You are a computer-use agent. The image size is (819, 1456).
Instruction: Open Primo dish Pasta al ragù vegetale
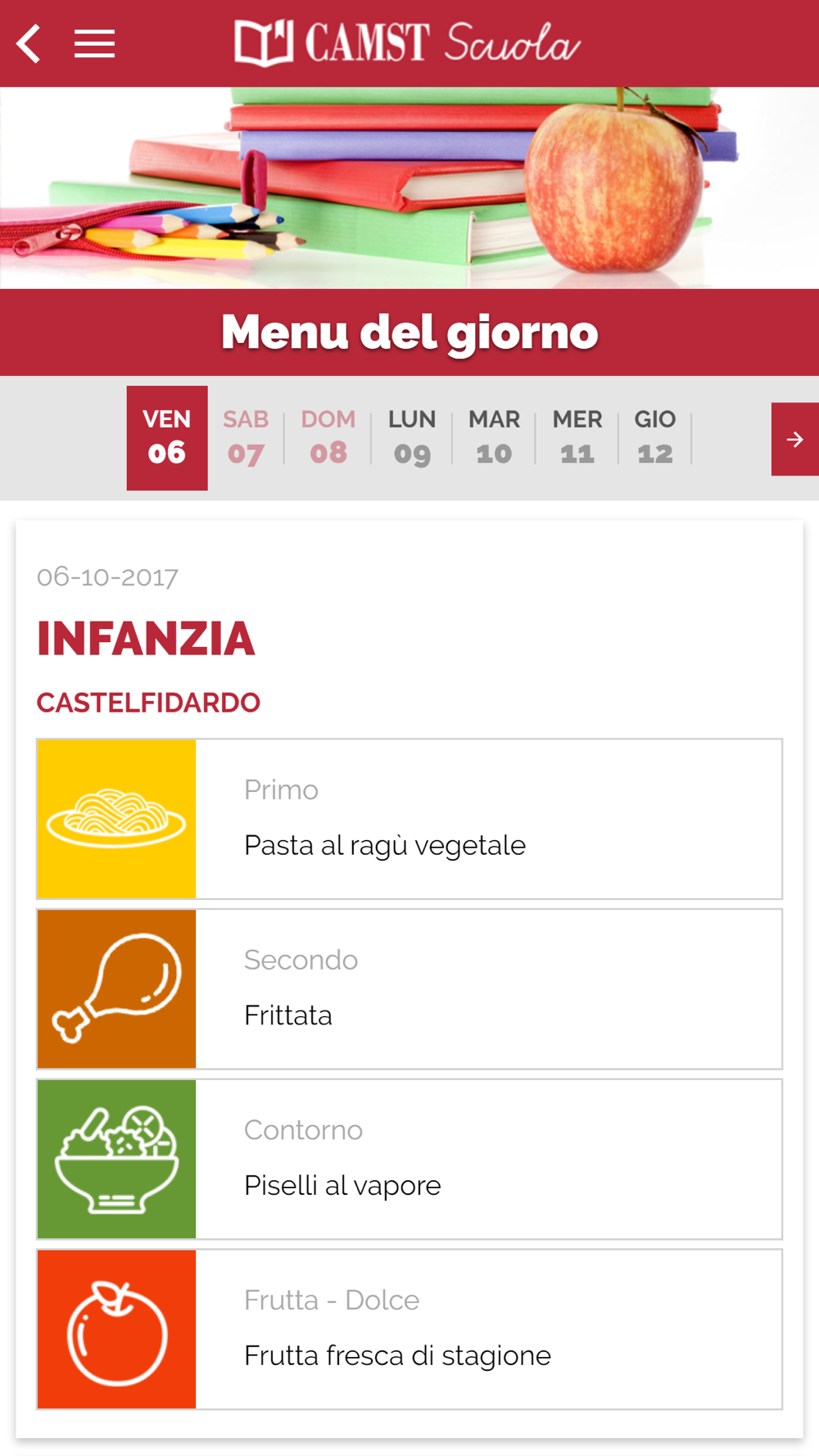pyautogui.click(x=409, y=819)
